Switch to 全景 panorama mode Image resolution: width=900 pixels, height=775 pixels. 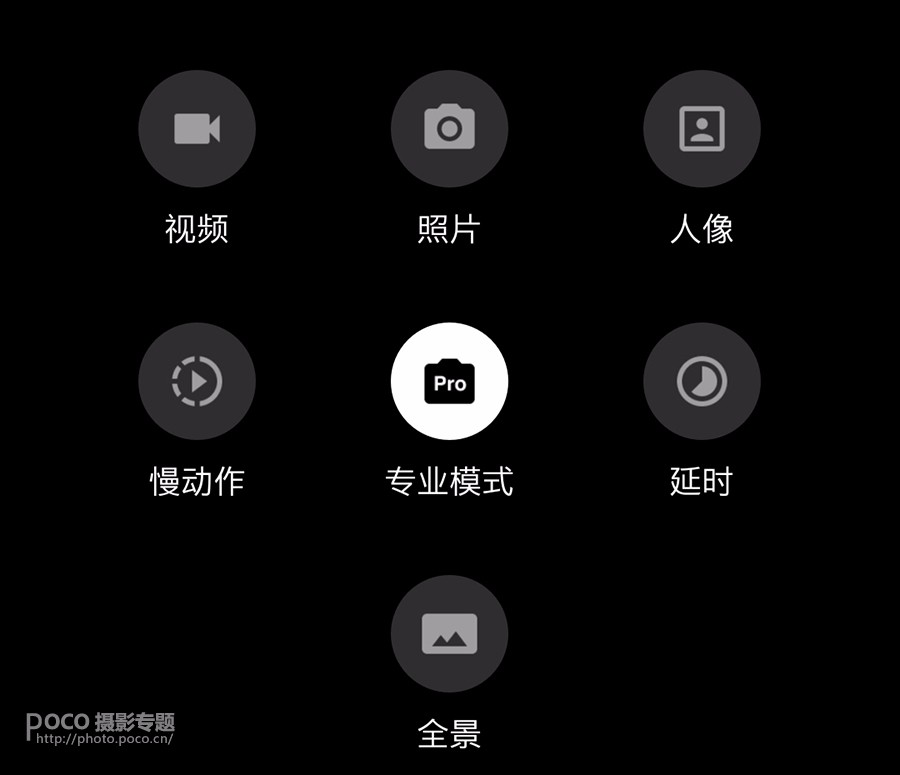(449, 633)
